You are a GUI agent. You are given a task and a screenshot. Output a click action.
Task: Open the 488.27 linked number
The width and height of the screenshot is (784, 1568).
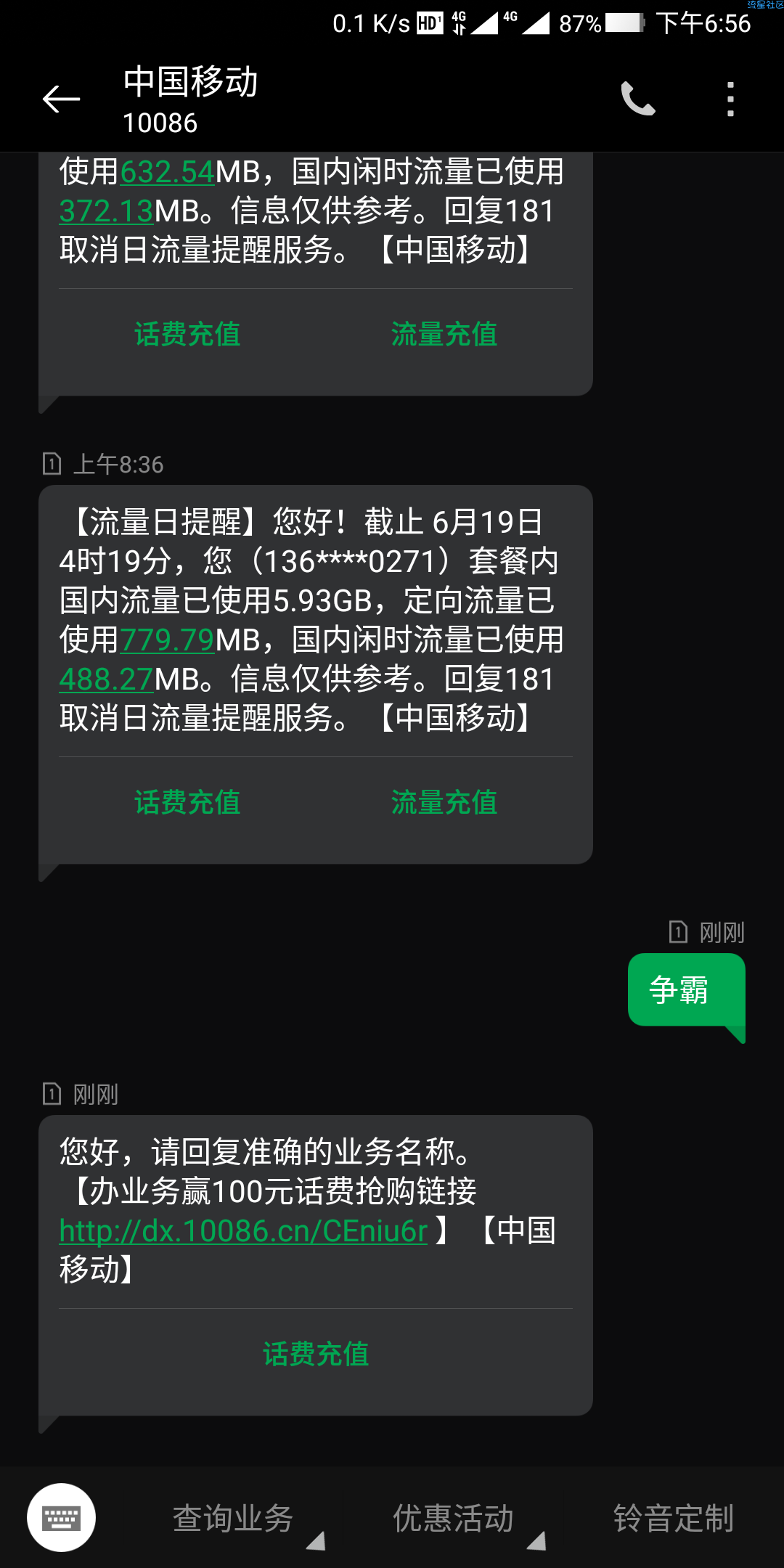pyautogui.click(x=106, y=679)
